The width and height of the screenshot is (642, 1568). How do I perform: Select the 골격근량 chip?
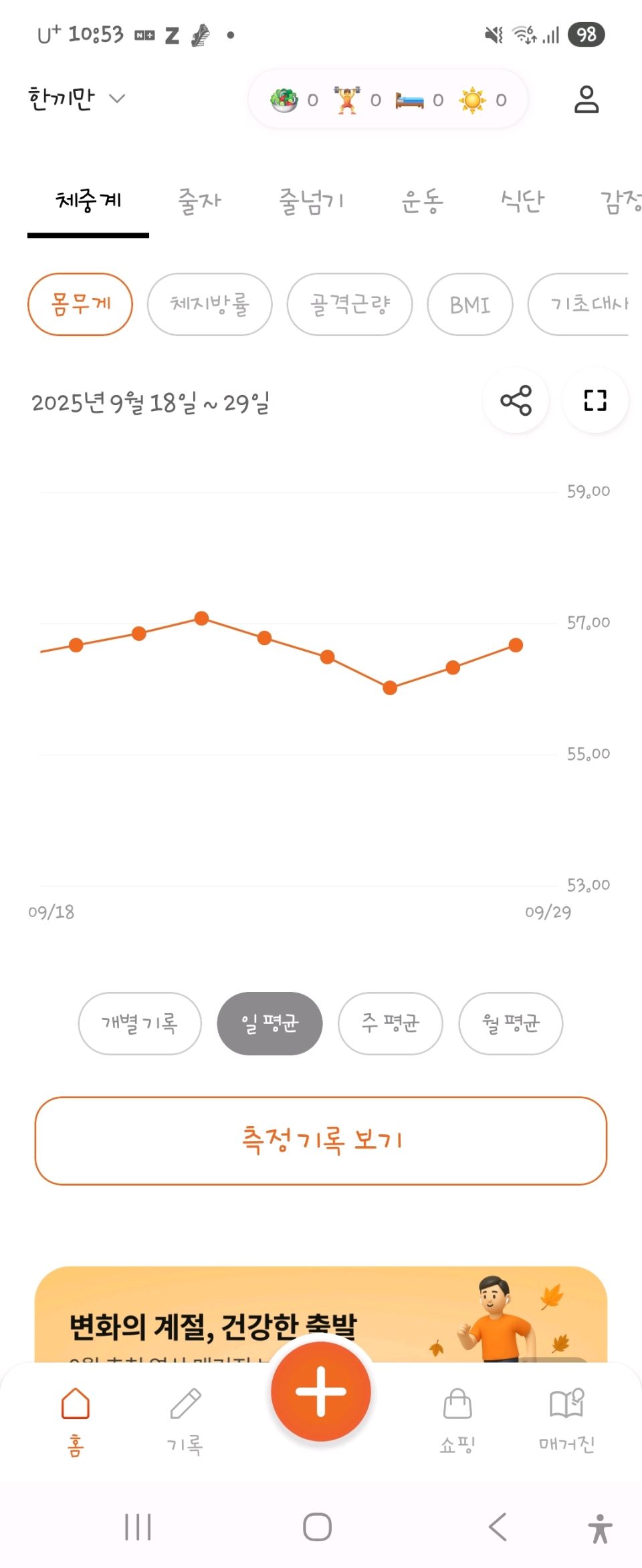point(349,304)
